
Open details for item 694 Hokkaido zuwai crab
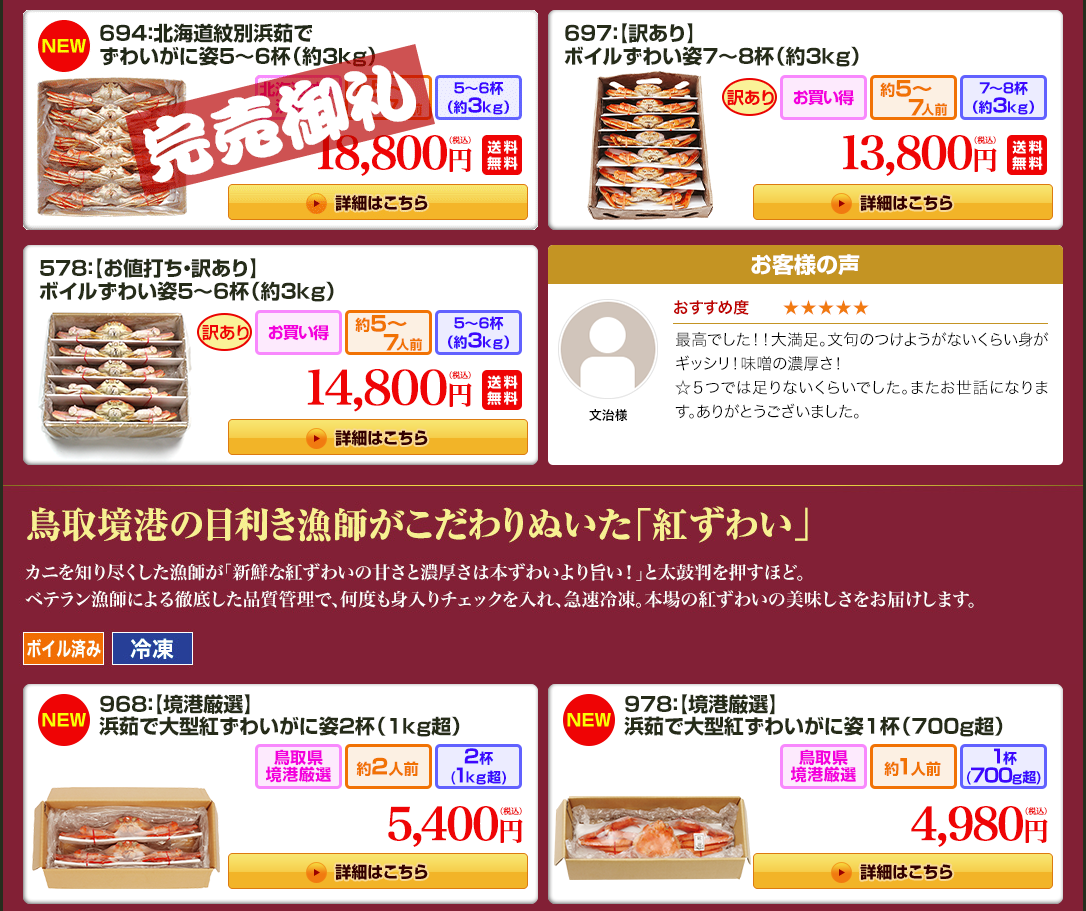[377, 202]
